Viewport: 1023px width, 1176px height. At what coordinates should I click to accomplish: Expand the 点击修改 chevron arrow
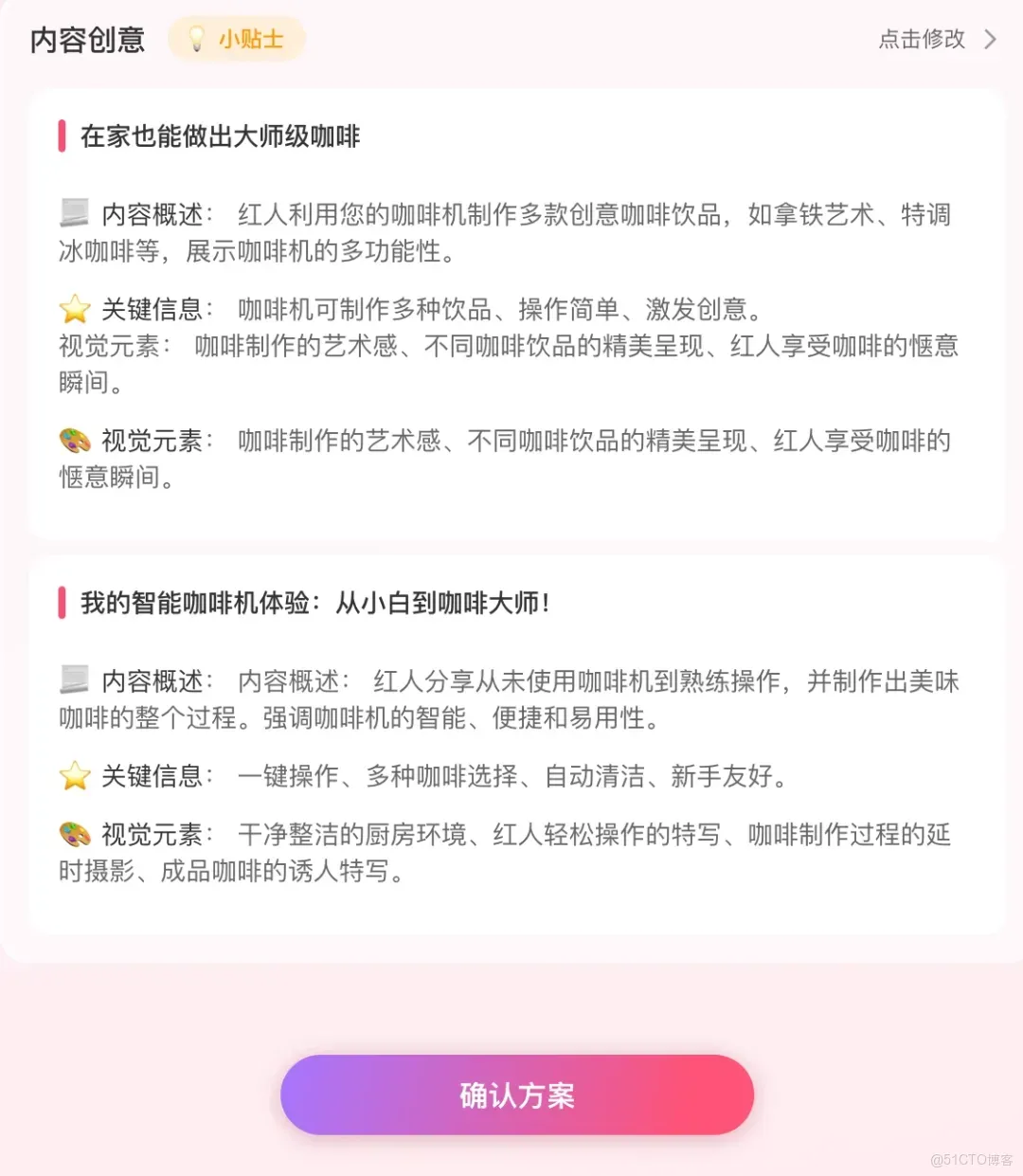(990, 40)
